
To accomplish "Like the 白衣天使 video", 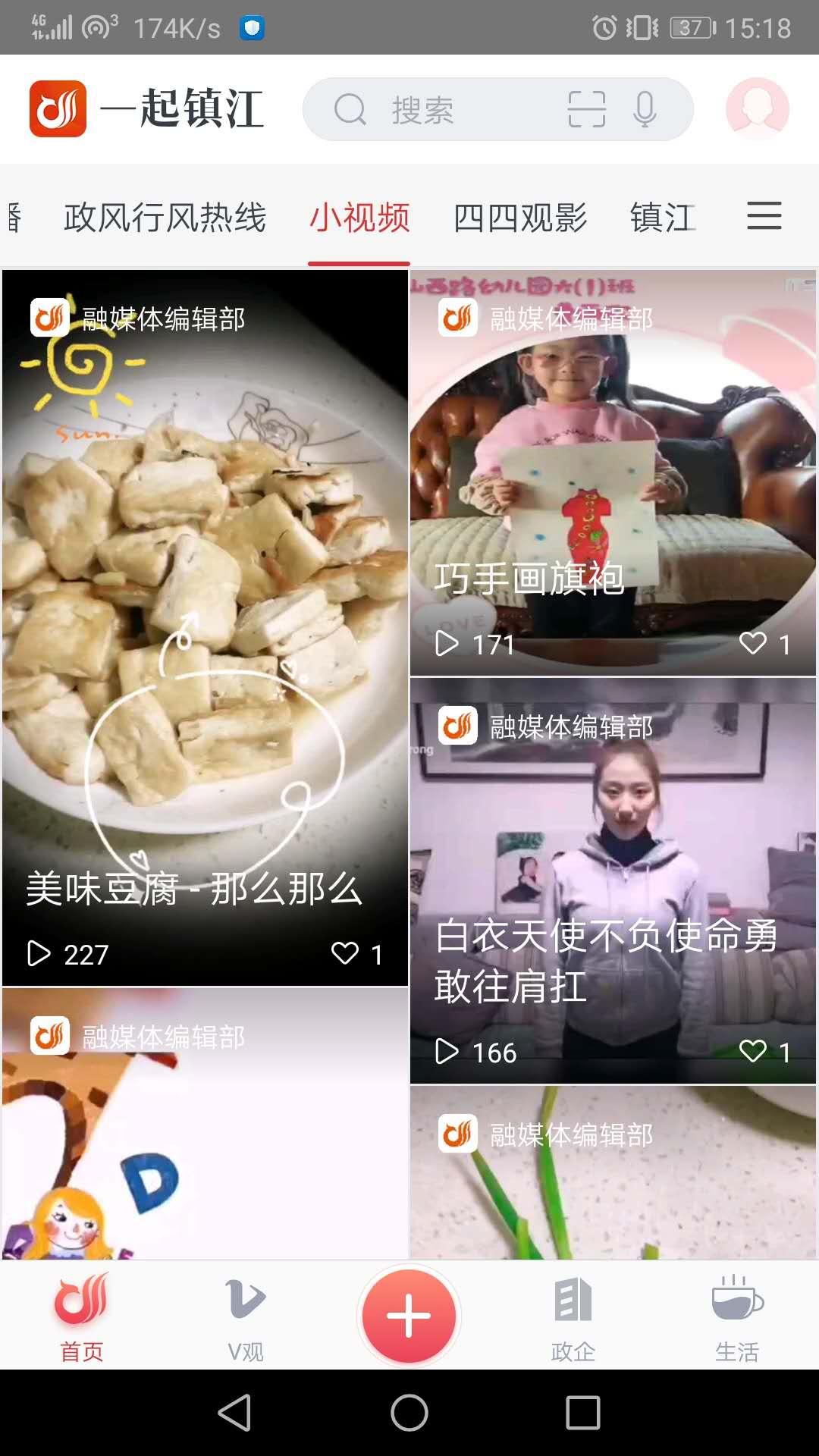I will click(x=753, y=1051).
